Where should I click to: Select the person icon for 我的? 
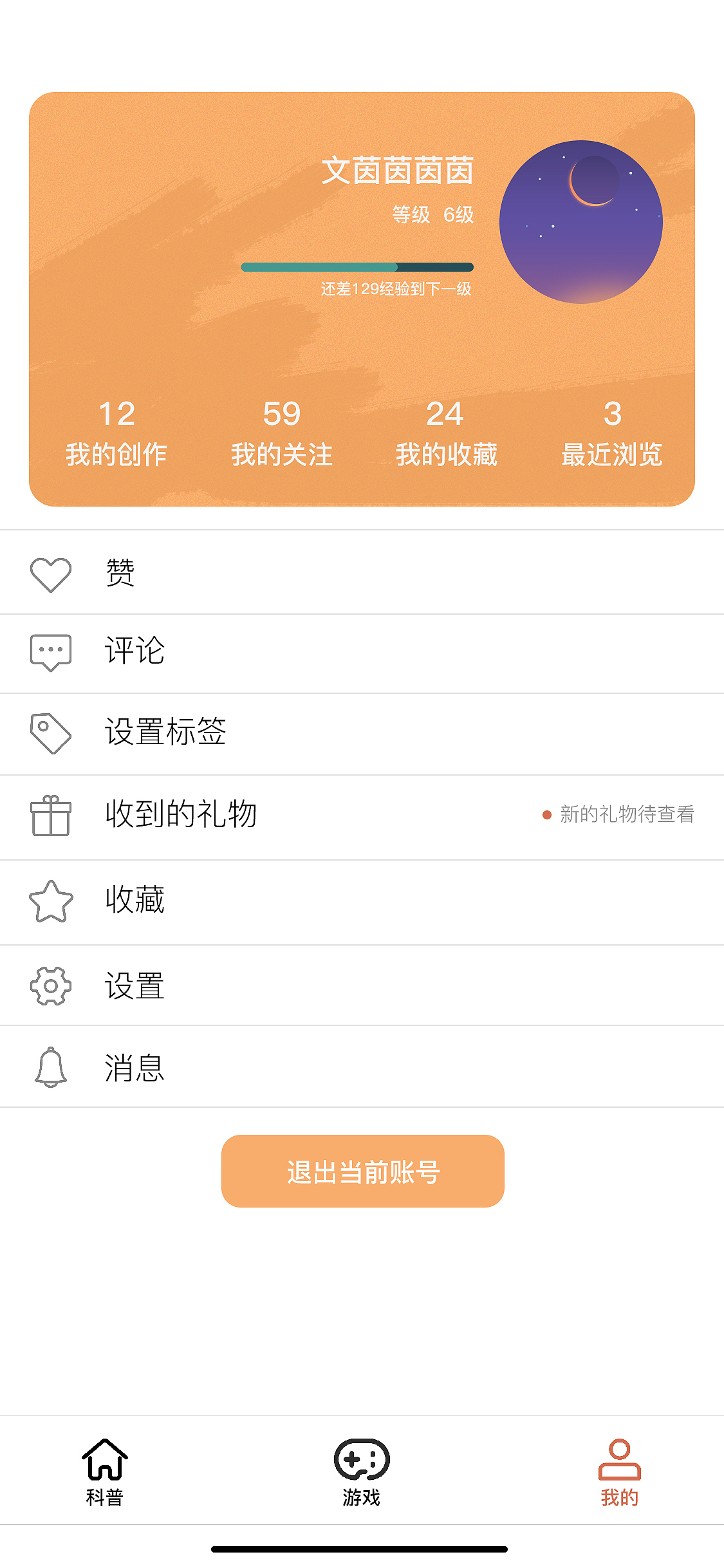coord(618,1457)
